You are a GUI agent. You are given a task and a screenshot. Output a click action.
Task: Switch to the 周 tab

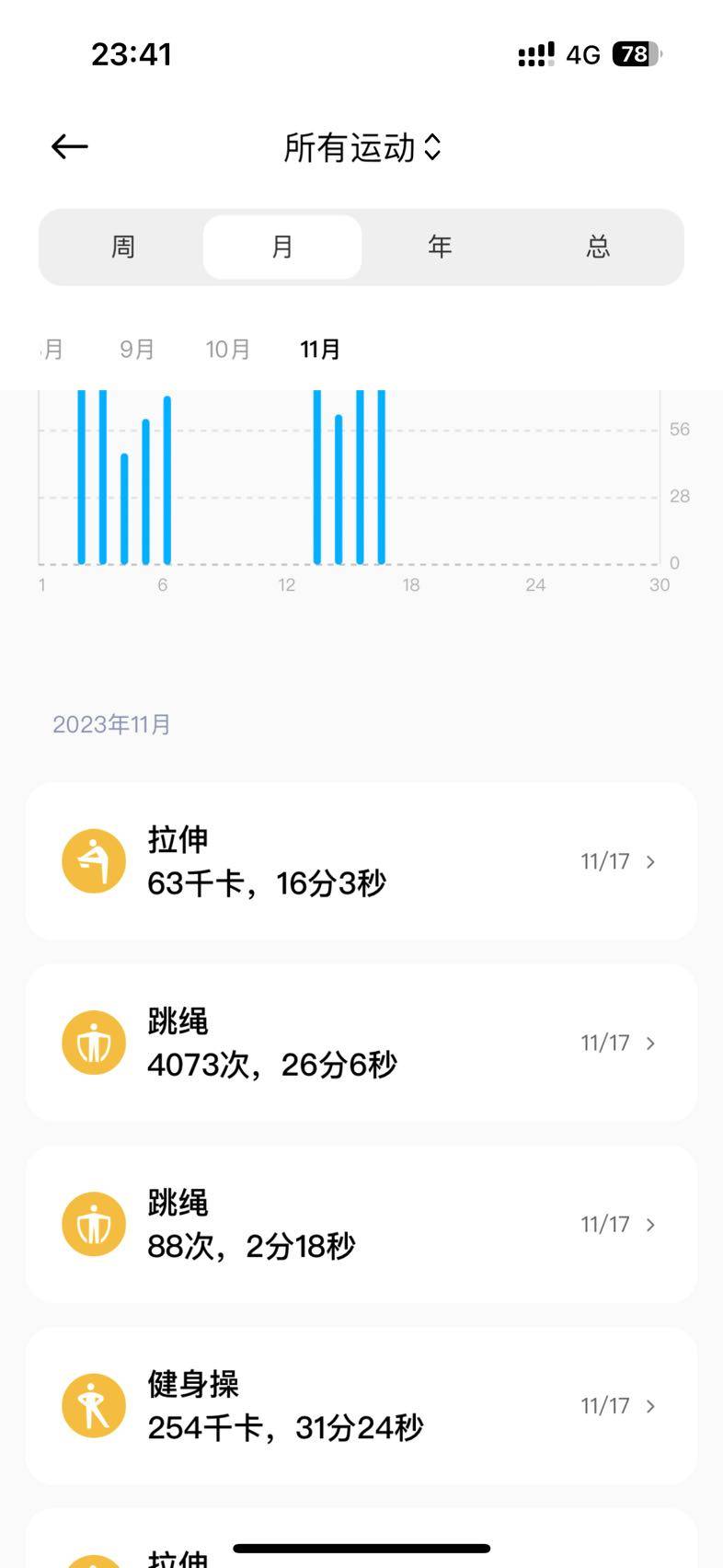tap(123, 247)
